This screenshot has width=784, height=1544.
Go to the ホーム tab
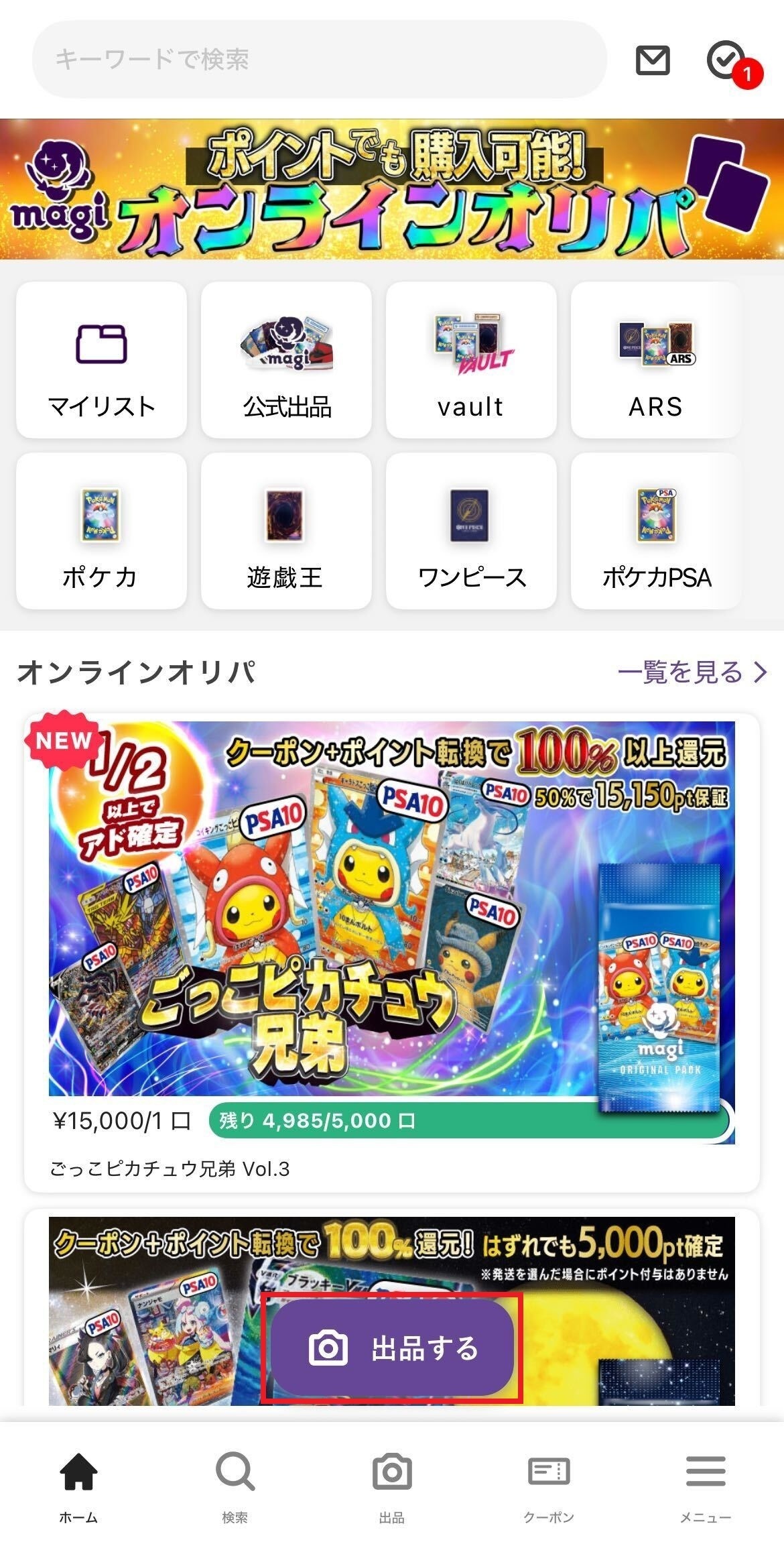(x=78, y=1485)
